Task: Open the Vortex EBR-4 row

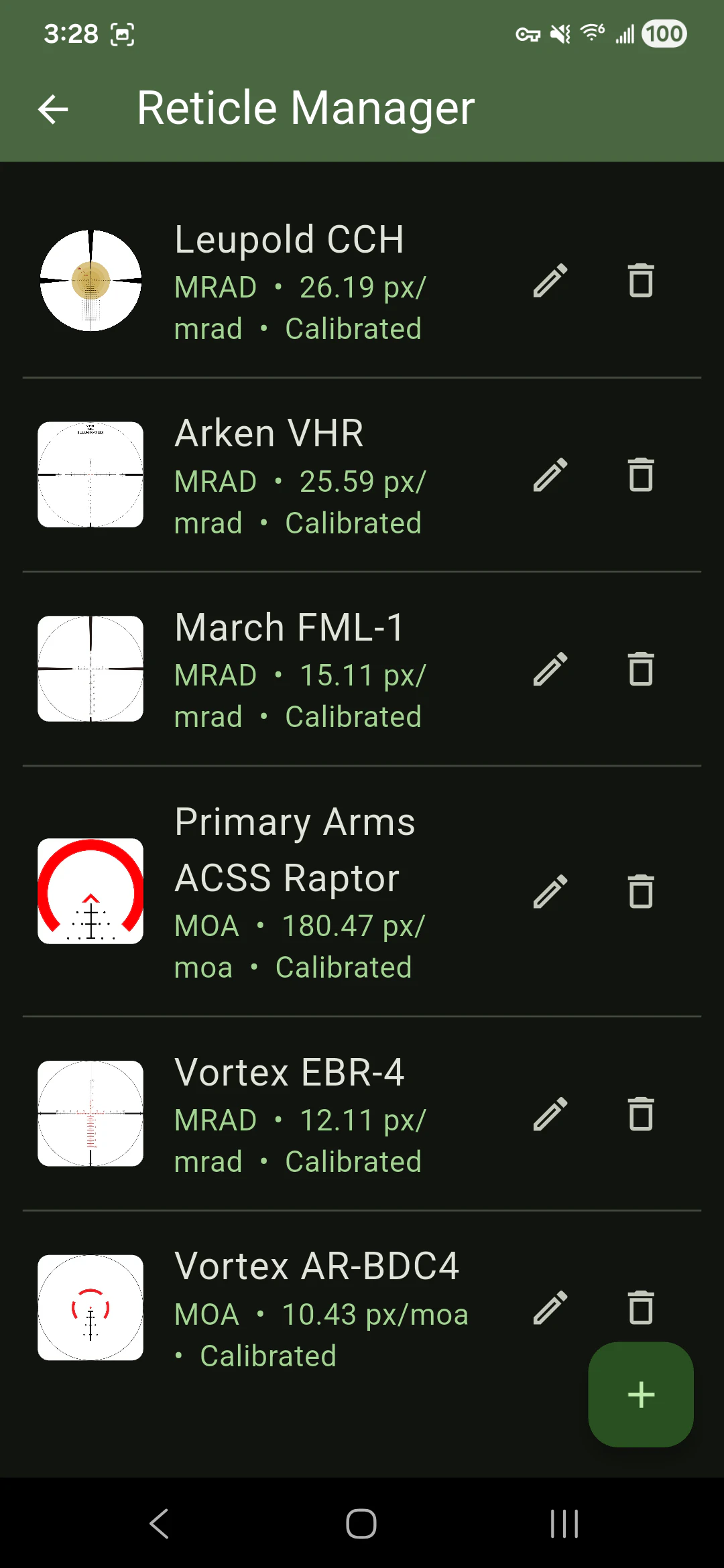Action: pyautogui.click(x=298, y=1114)
